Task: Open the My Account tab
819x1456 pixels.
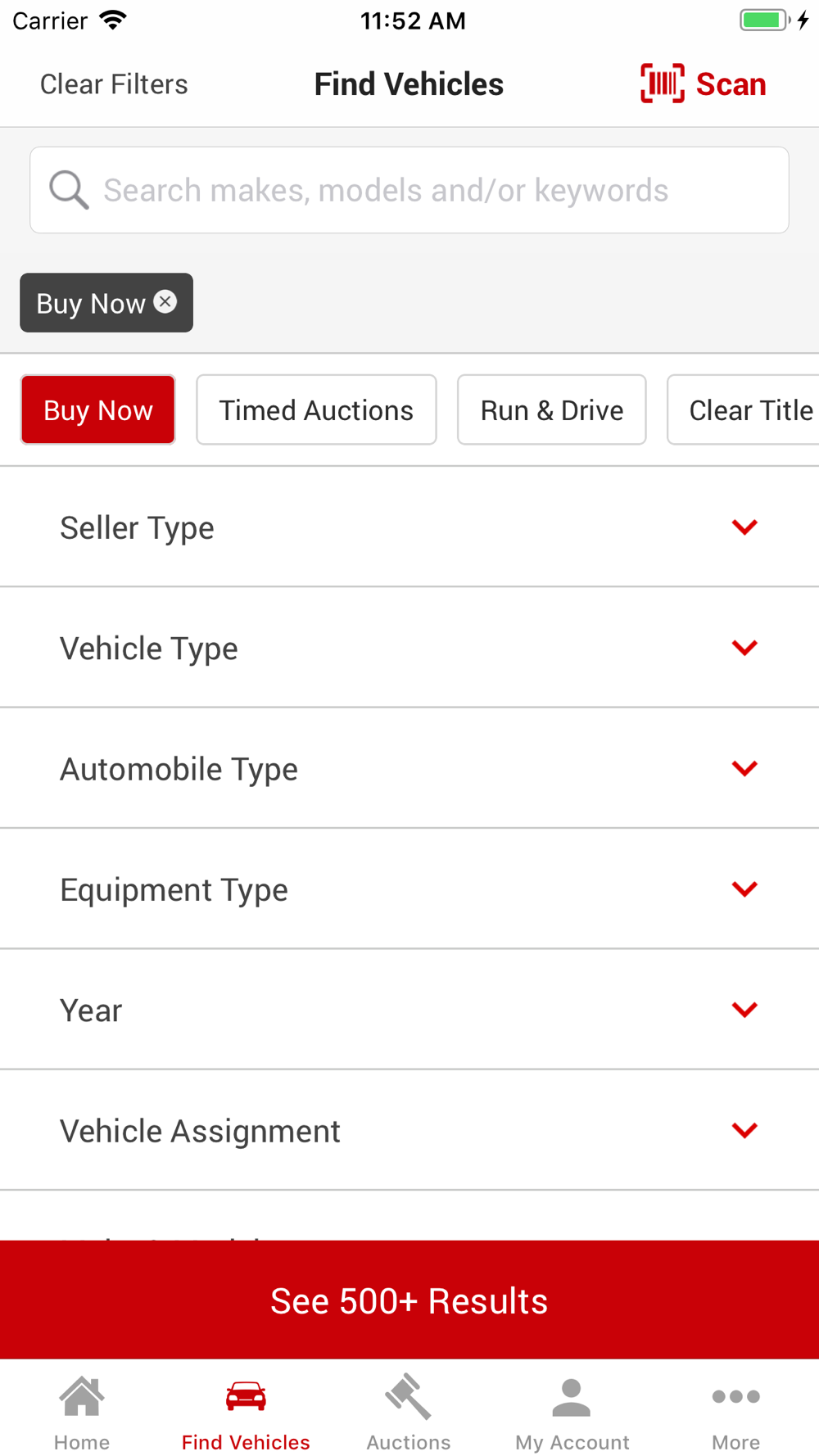Action: [x=572, y=1413]
